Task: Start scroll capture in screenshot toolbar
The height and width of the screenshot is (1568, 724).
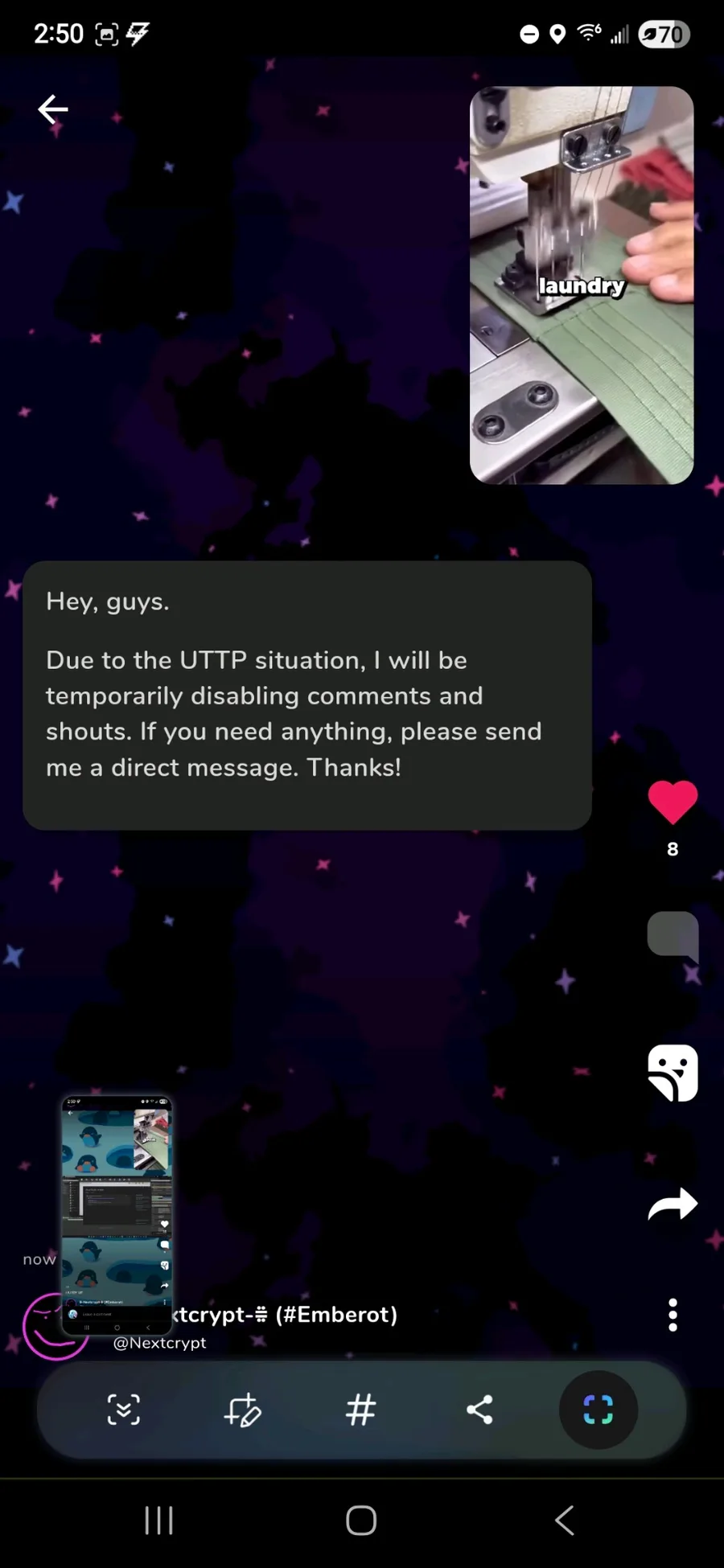Action: [124, 1410]
